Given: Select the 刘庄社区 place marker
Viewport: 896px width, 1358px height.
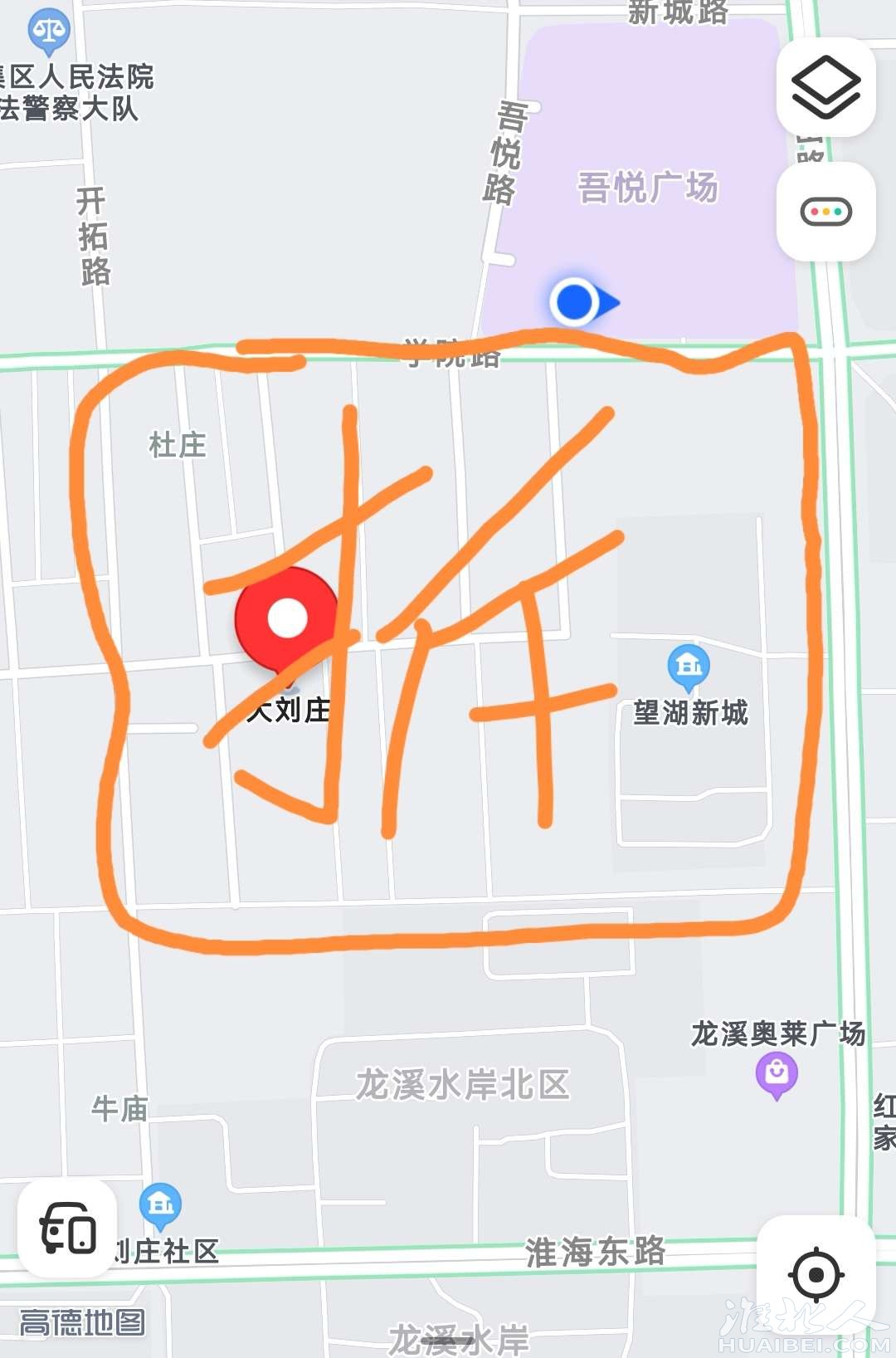Looking at the screenshot, I should [160, 1204].
